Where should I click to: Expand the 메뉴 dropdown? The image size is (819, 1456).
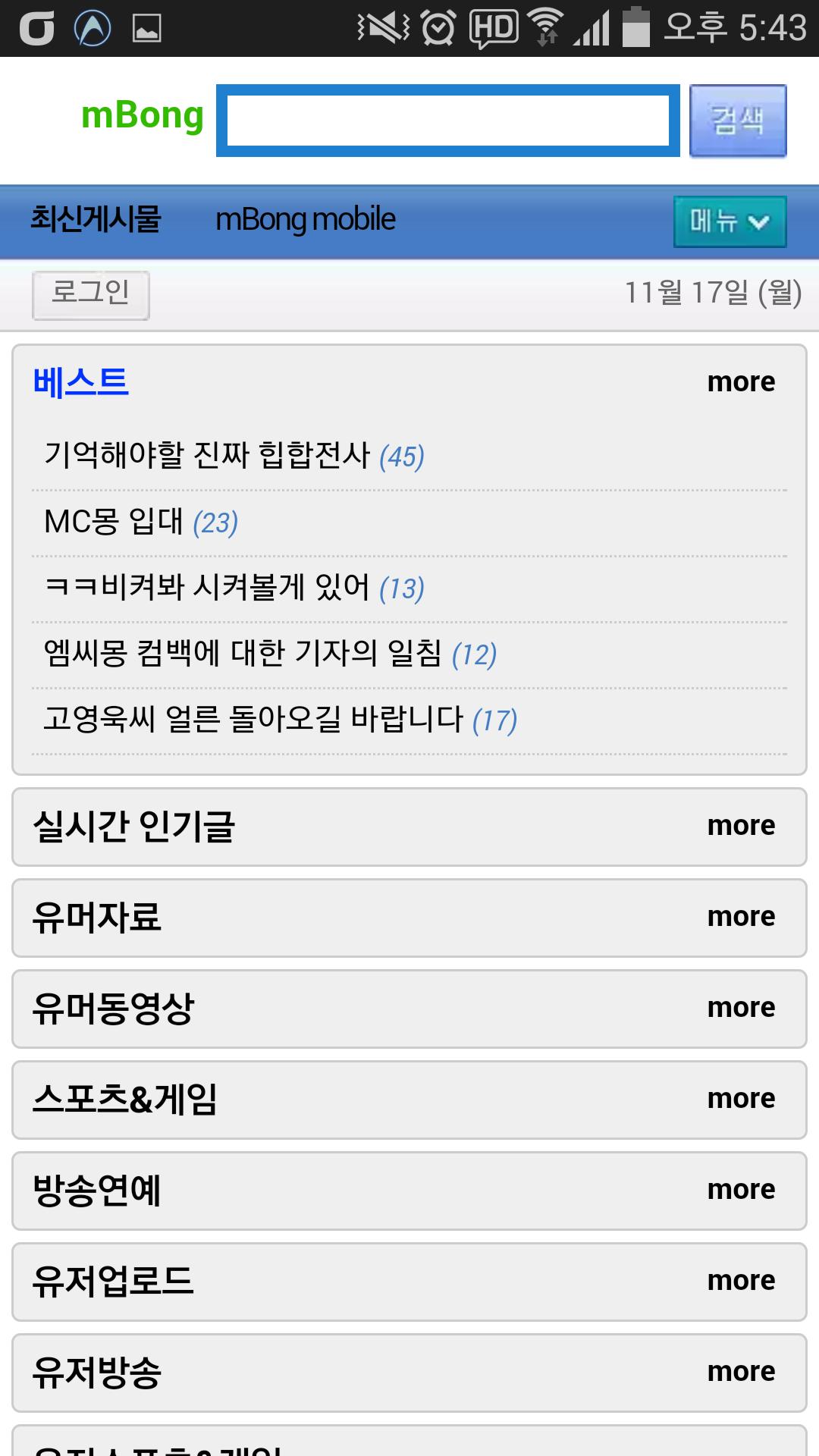point(729,221)
